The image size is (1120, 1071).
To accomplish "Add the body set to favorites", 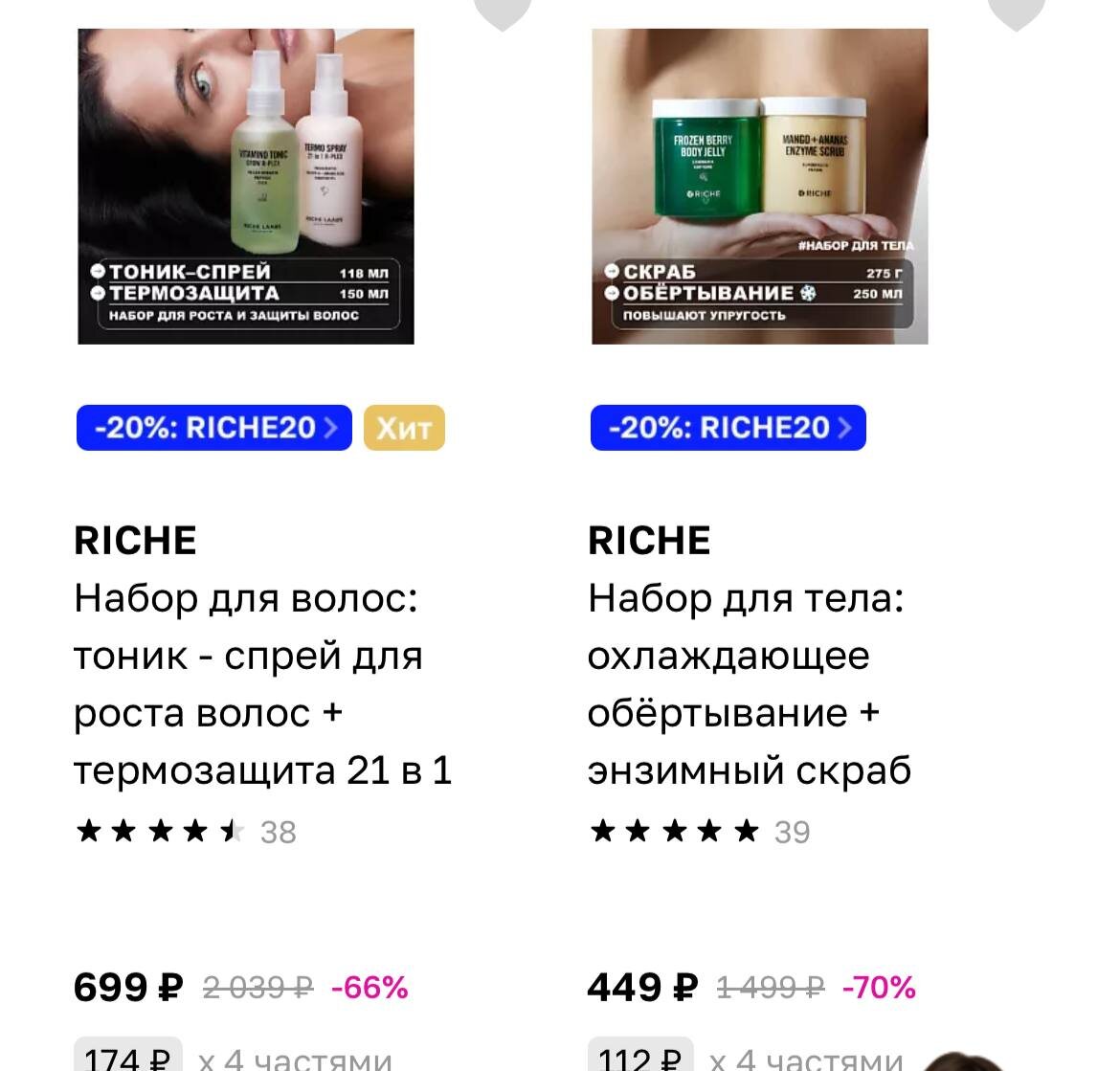I will tap(1015, 11).
